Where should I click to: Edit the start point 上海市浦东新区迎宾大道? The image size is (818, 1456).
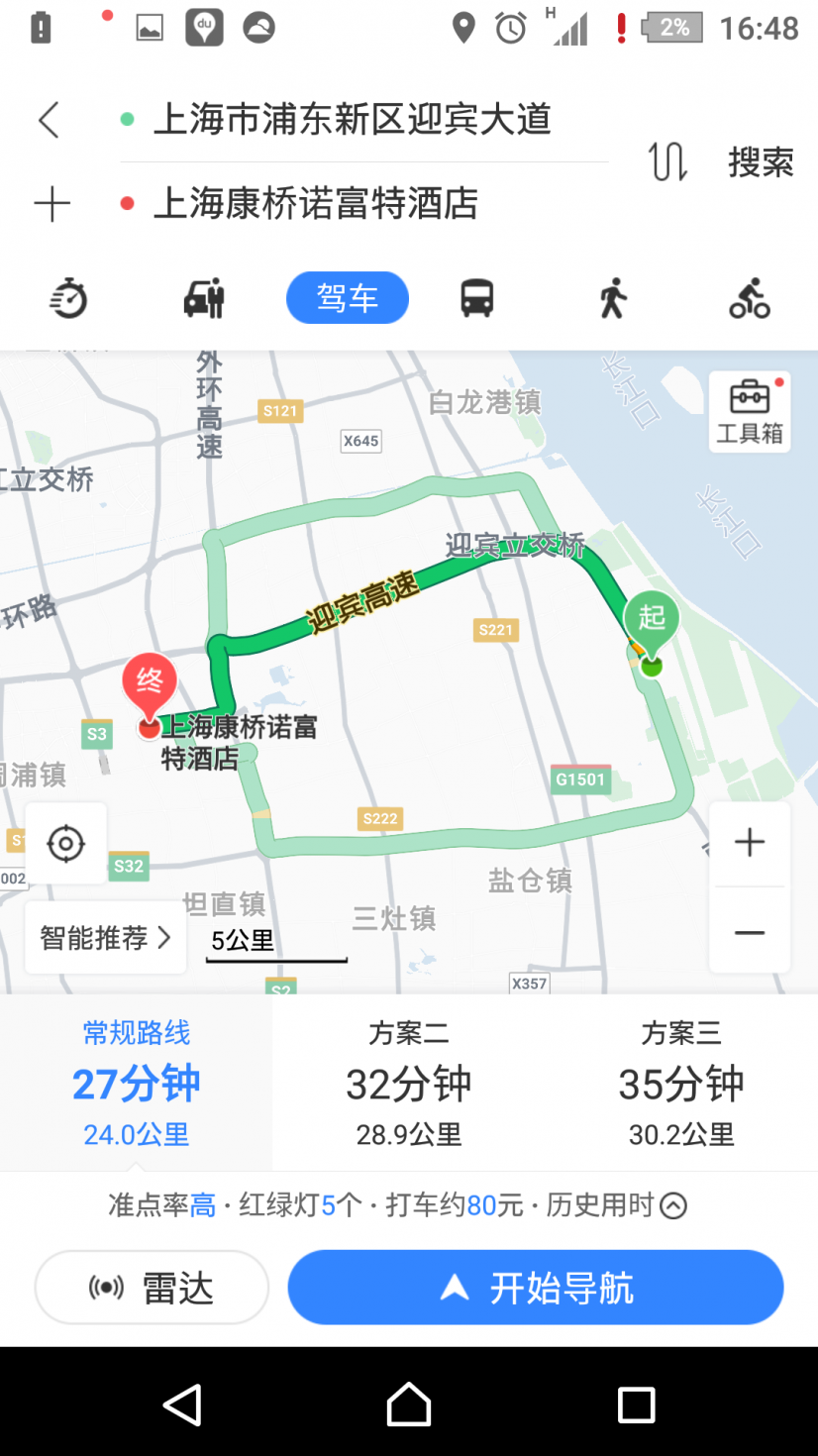tap(352, 120)
